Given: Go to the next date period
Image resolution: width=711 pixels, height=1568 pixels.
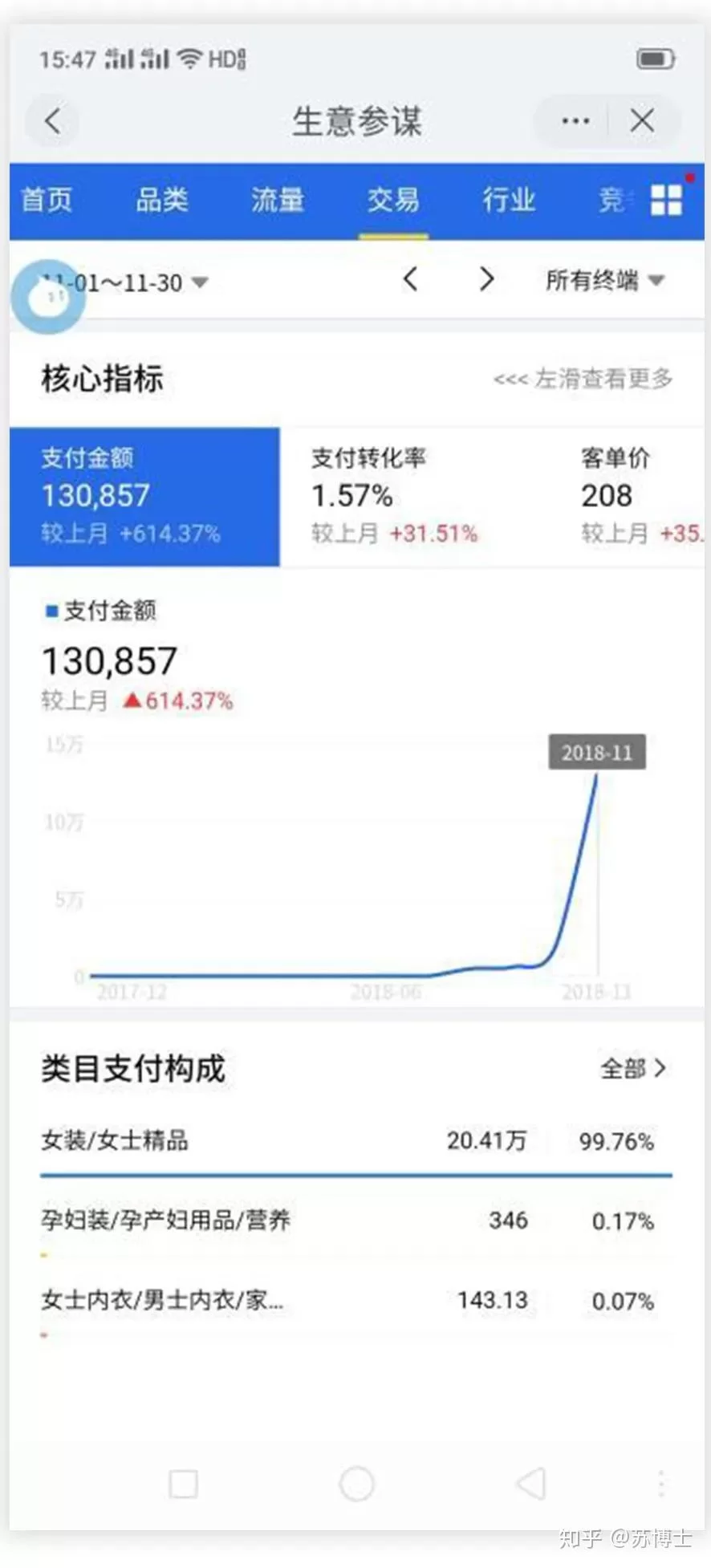Looking at the screenshot, I should pyautogui.click(x=486, y=280).
